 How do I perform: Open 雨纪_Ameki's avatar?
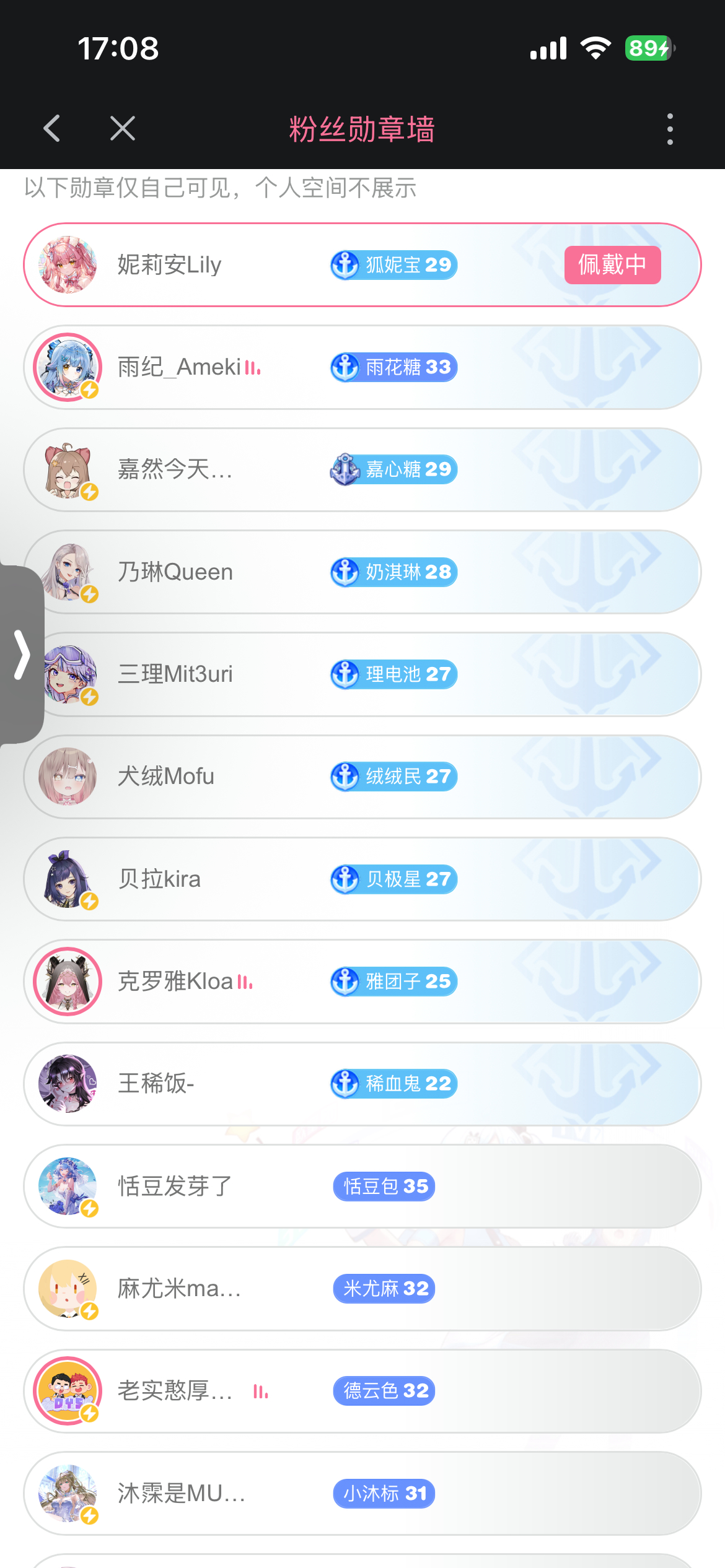click(x=68, y=367)
